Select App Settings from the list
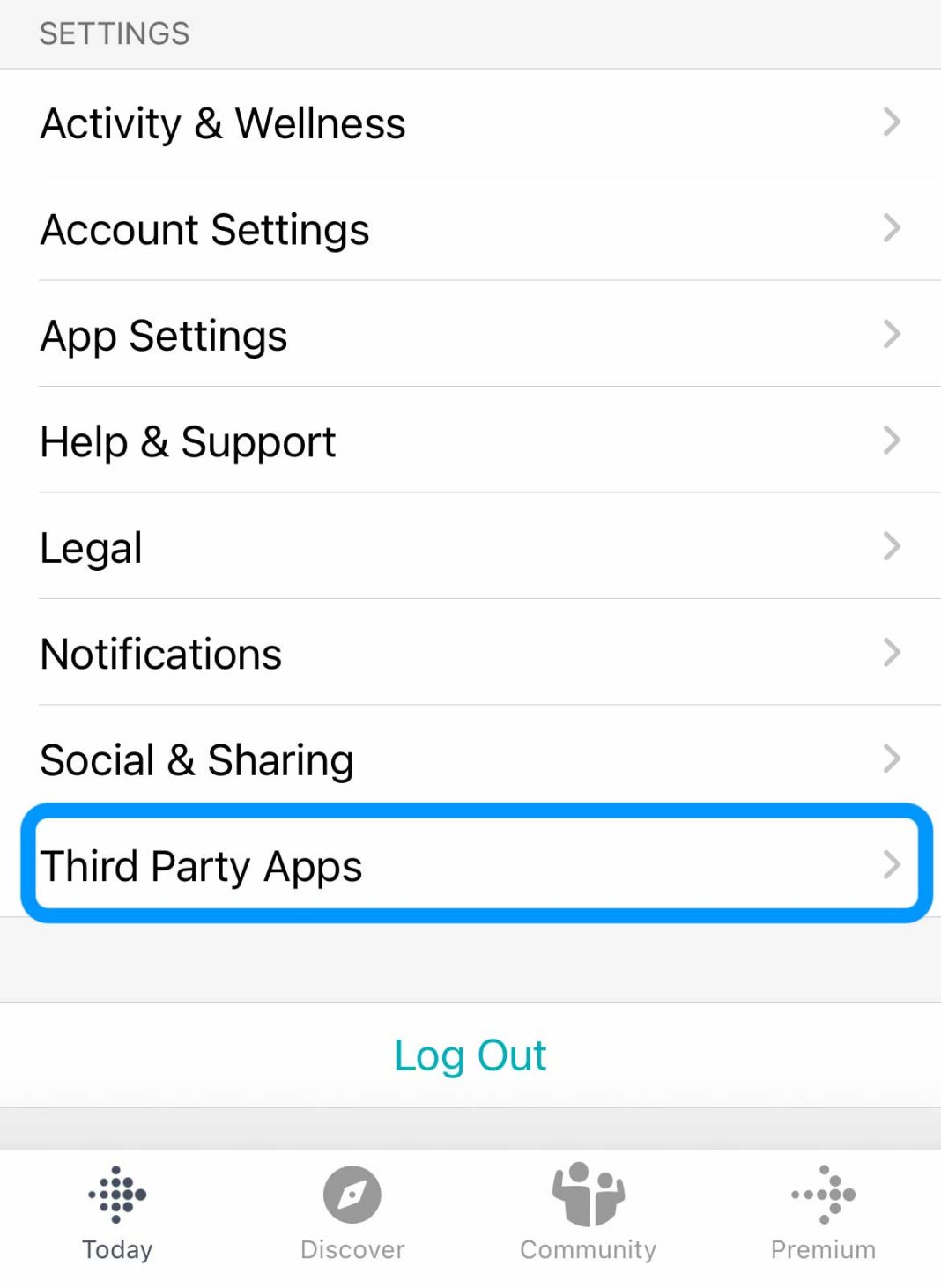 [163, 335]
